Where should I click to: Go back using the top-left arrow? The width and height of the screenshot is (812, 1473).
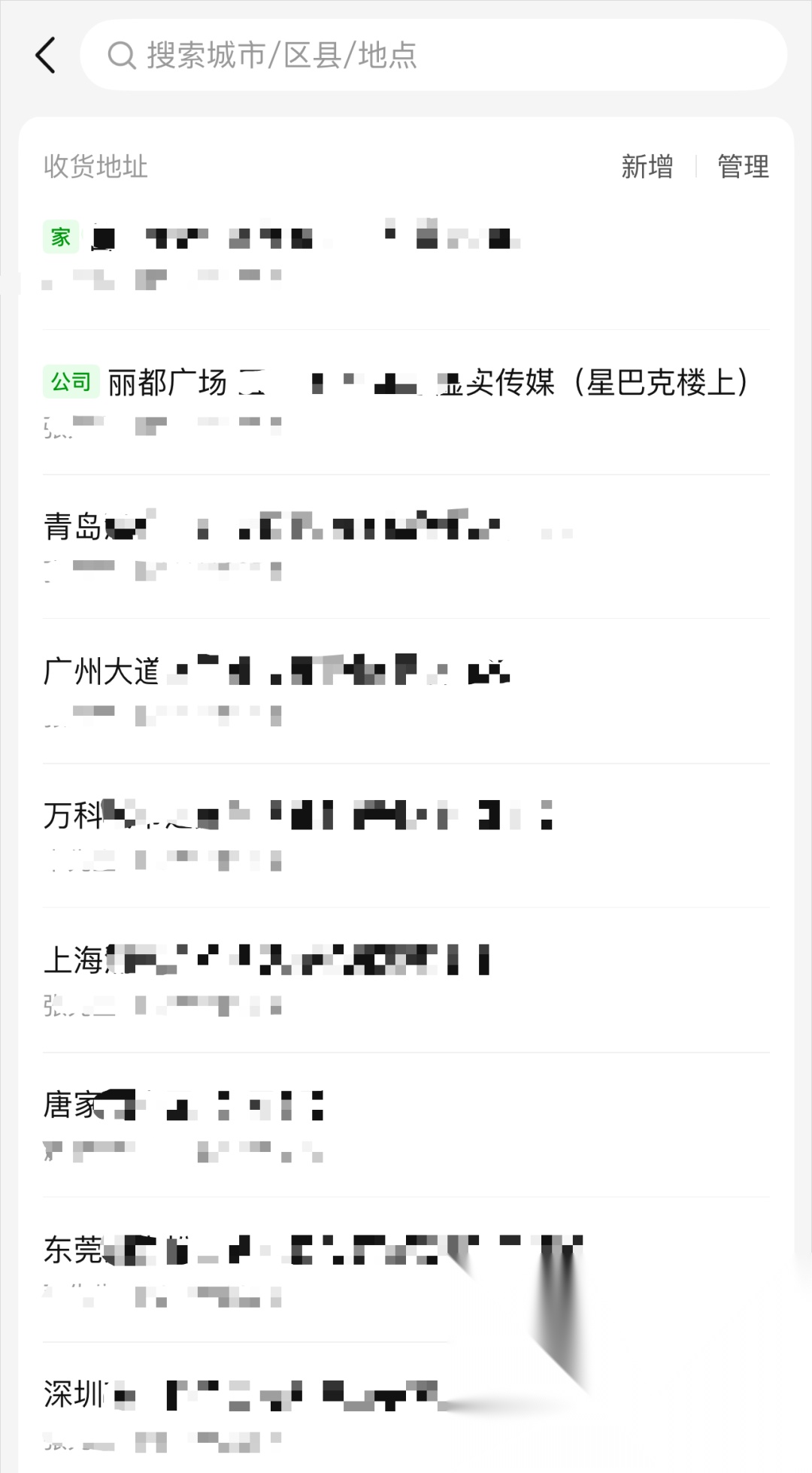(x=46, y=56)
